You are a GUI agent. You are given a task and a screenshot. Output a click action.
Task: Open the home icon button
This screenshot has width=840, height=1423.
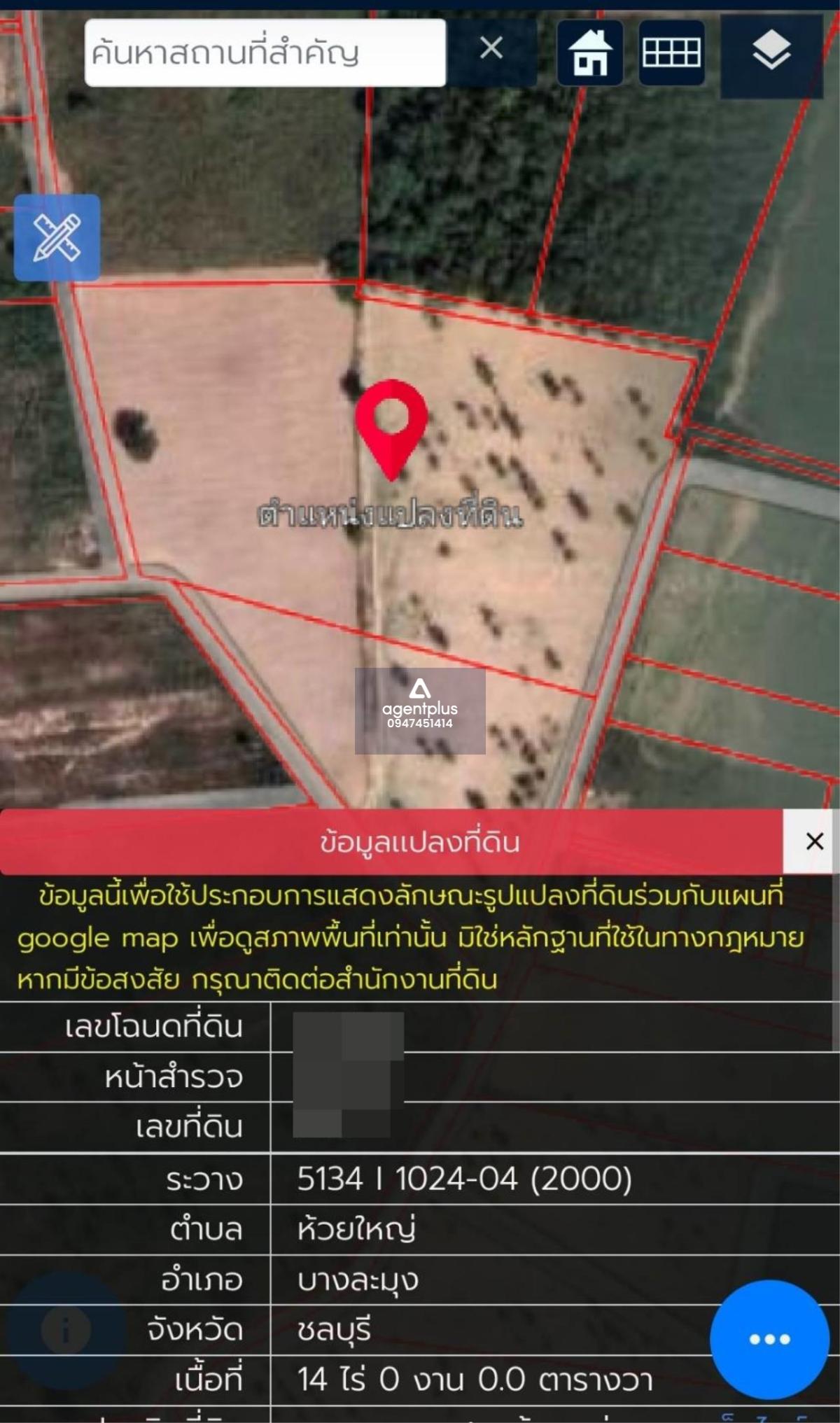click(590, 52)
